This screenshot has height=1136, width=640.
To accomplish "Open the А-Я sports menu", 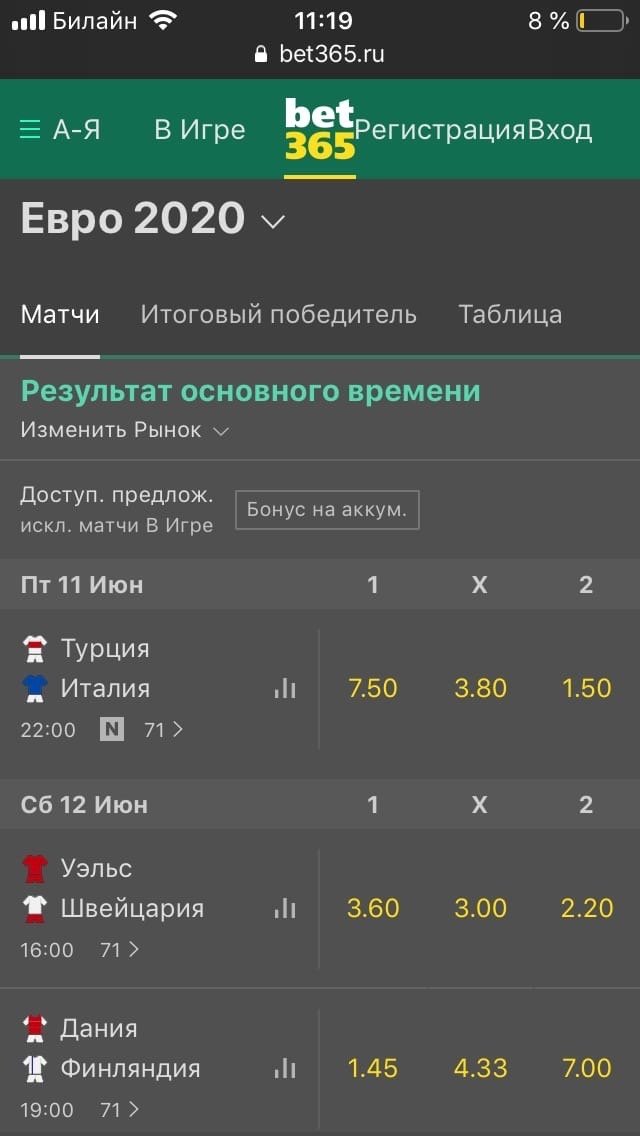I will [x=60, y=130].
